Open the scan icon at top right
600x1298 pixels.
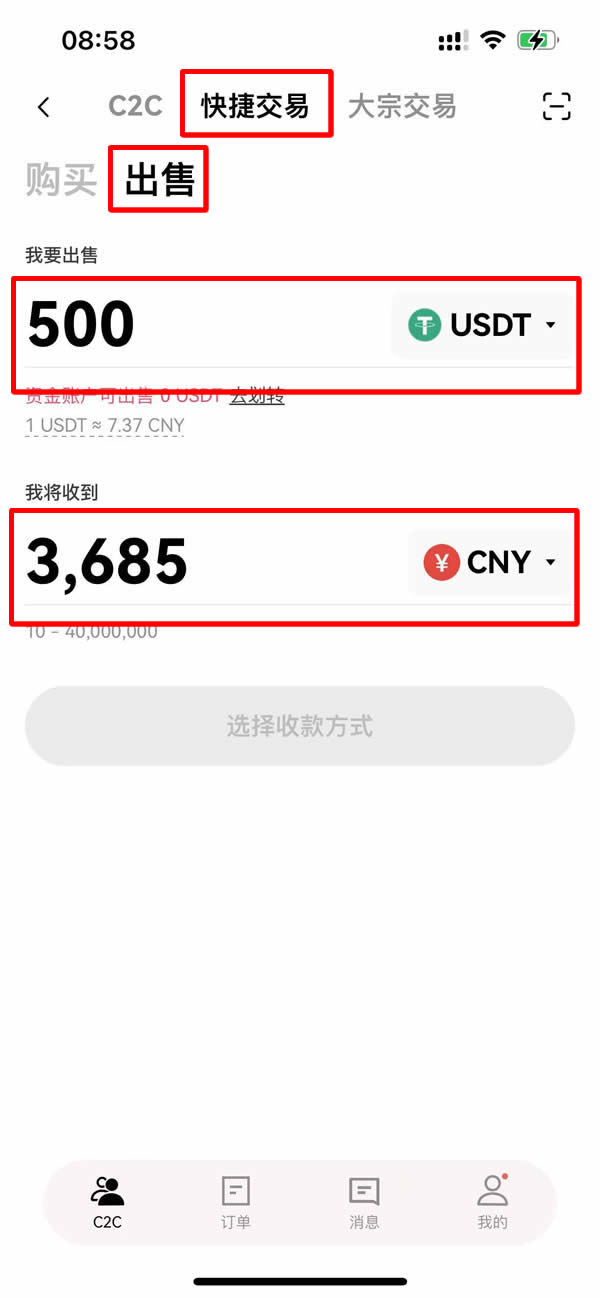556,106
